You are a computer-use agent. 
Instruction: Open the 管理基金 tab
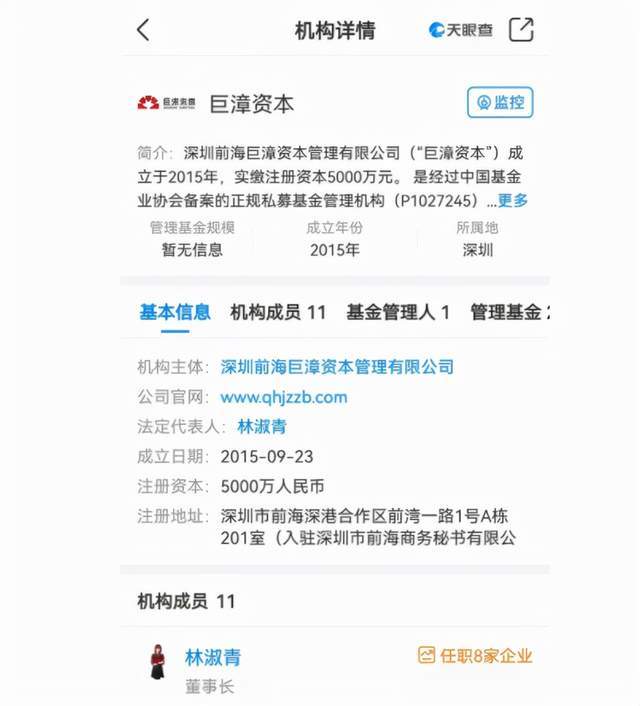508,312
